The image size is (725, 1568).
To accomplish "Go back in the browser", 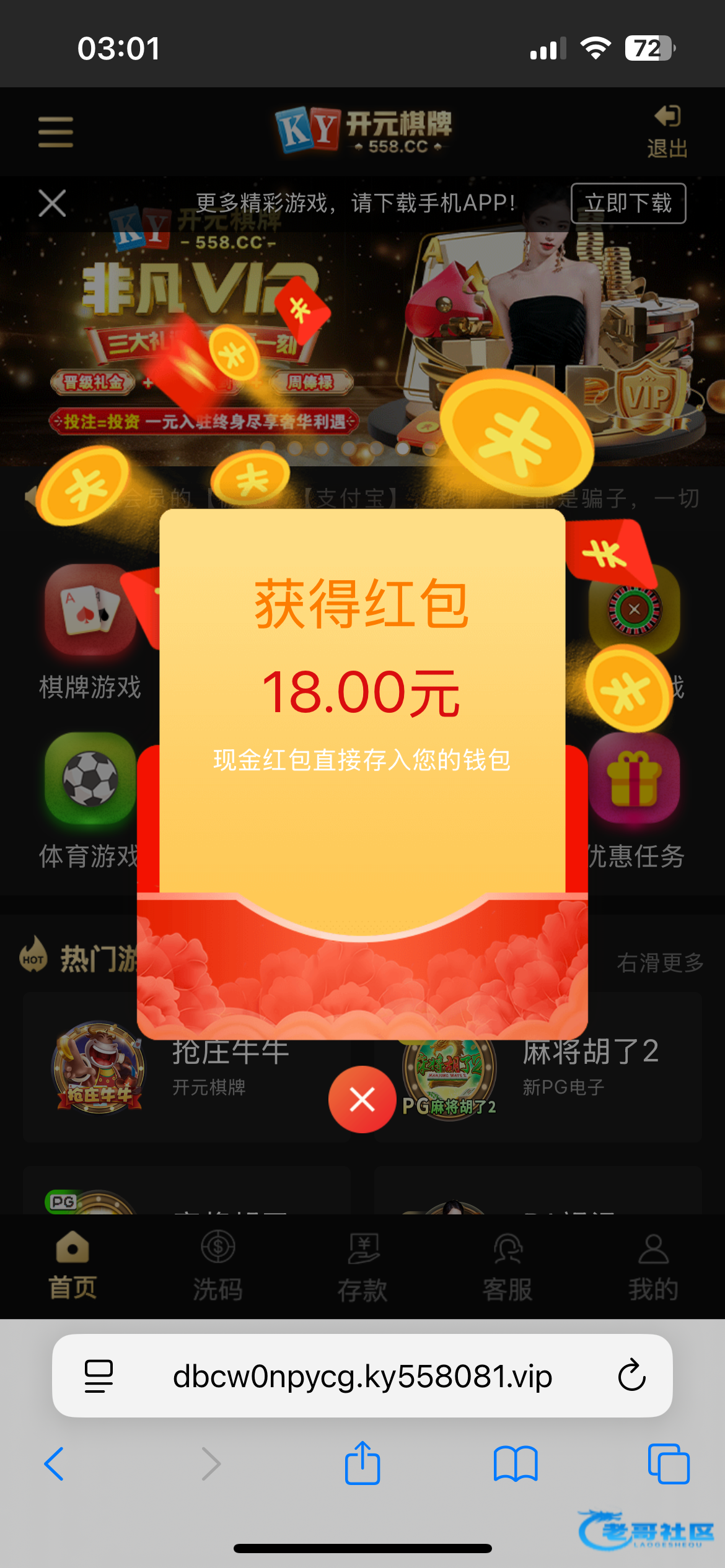I will click(x=55, y=1464).
